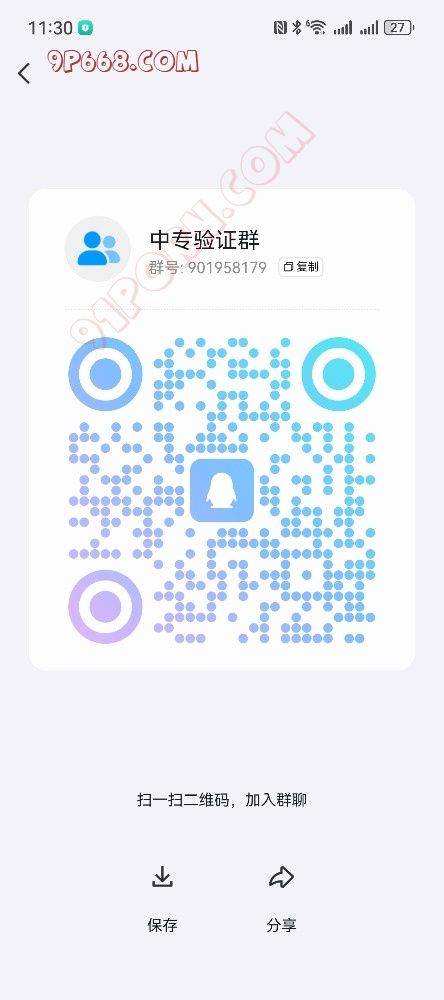The width and height of the screenshot is (444, 1000).
Task: Go back using the top-left arrow
Action: point(24,73)
